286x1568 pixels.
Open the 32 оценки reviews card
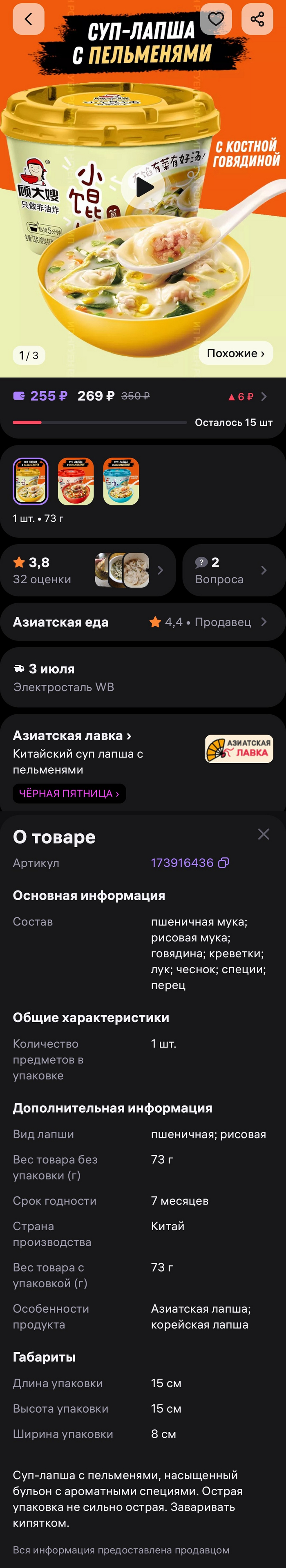[88, 570]
